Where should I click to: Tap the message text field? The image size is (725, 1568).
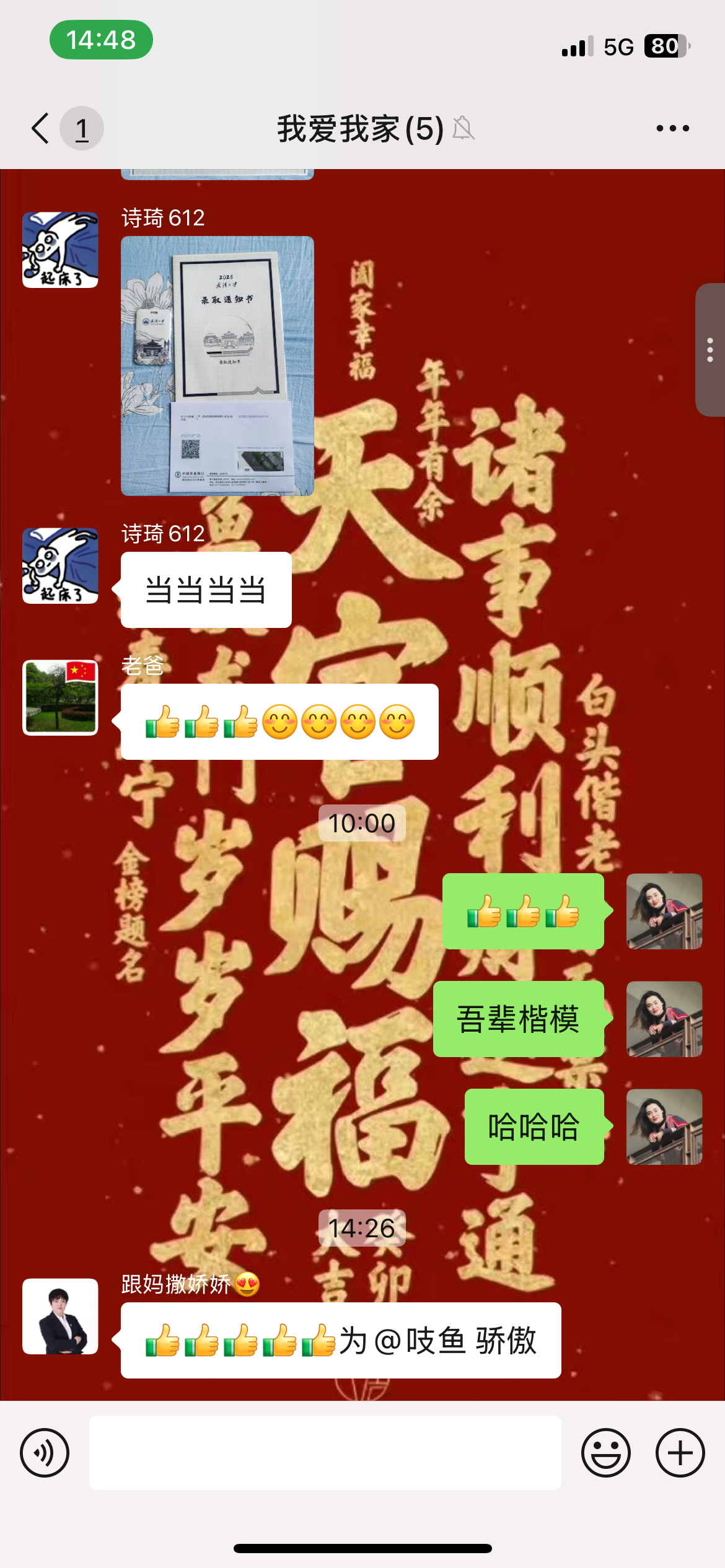[x=325, y=1452]
